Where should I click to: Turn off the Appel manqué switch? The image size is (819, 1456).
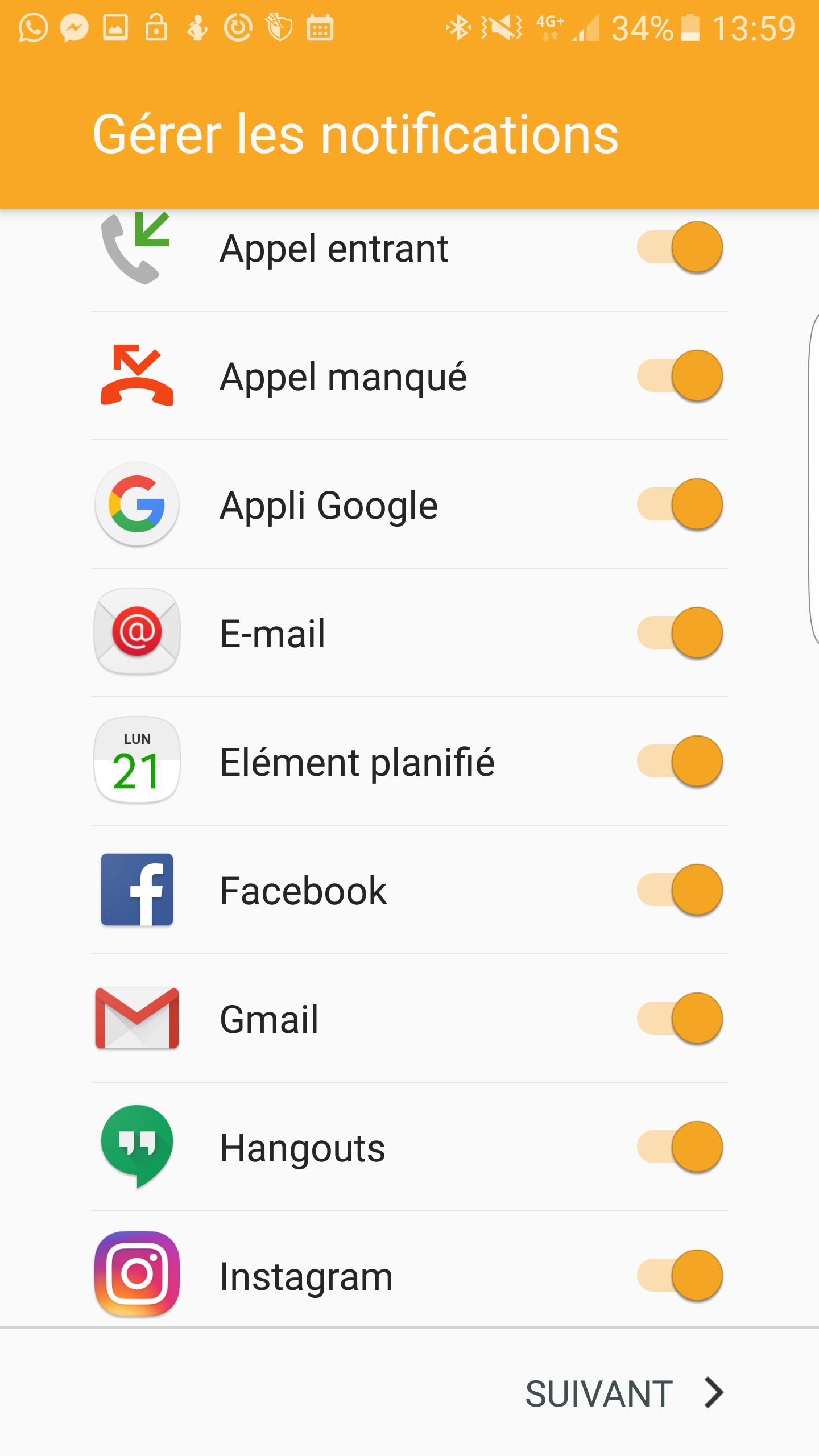(680, 376)
